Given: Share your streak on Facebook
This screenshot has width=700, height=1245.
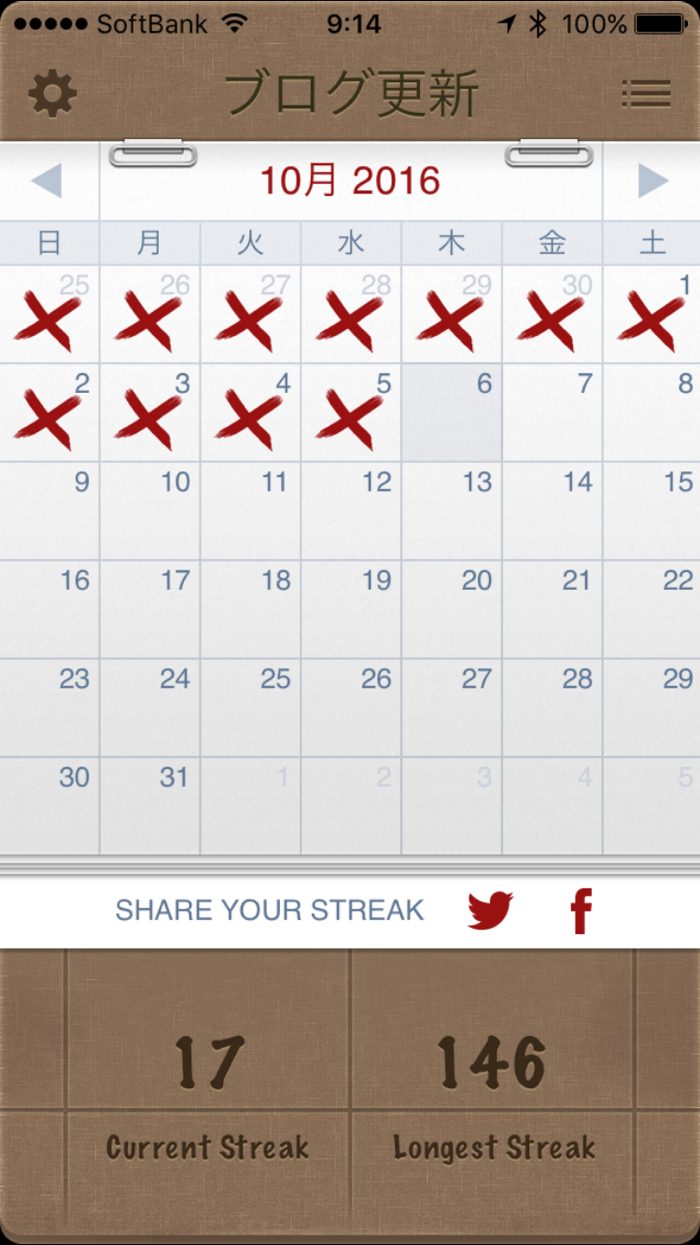Looking at the screenshot, I should 580,910.
